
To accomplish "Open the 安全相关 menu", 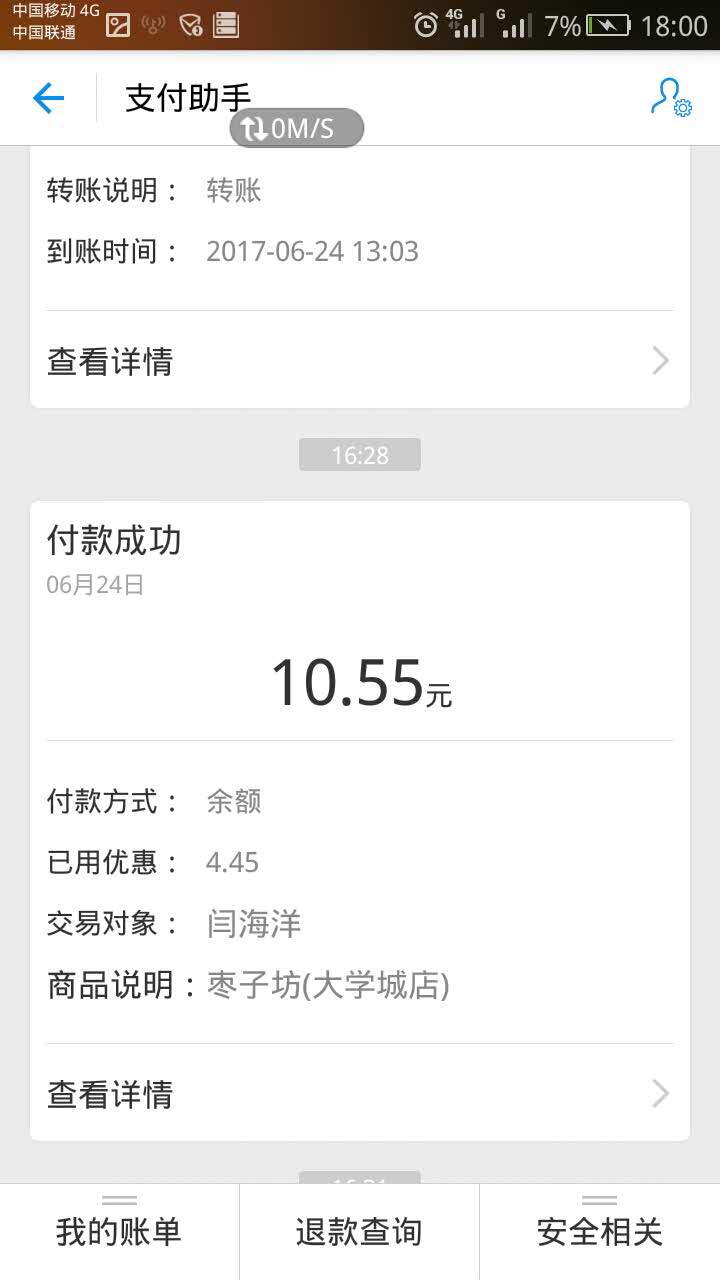I will (600, 1231).
